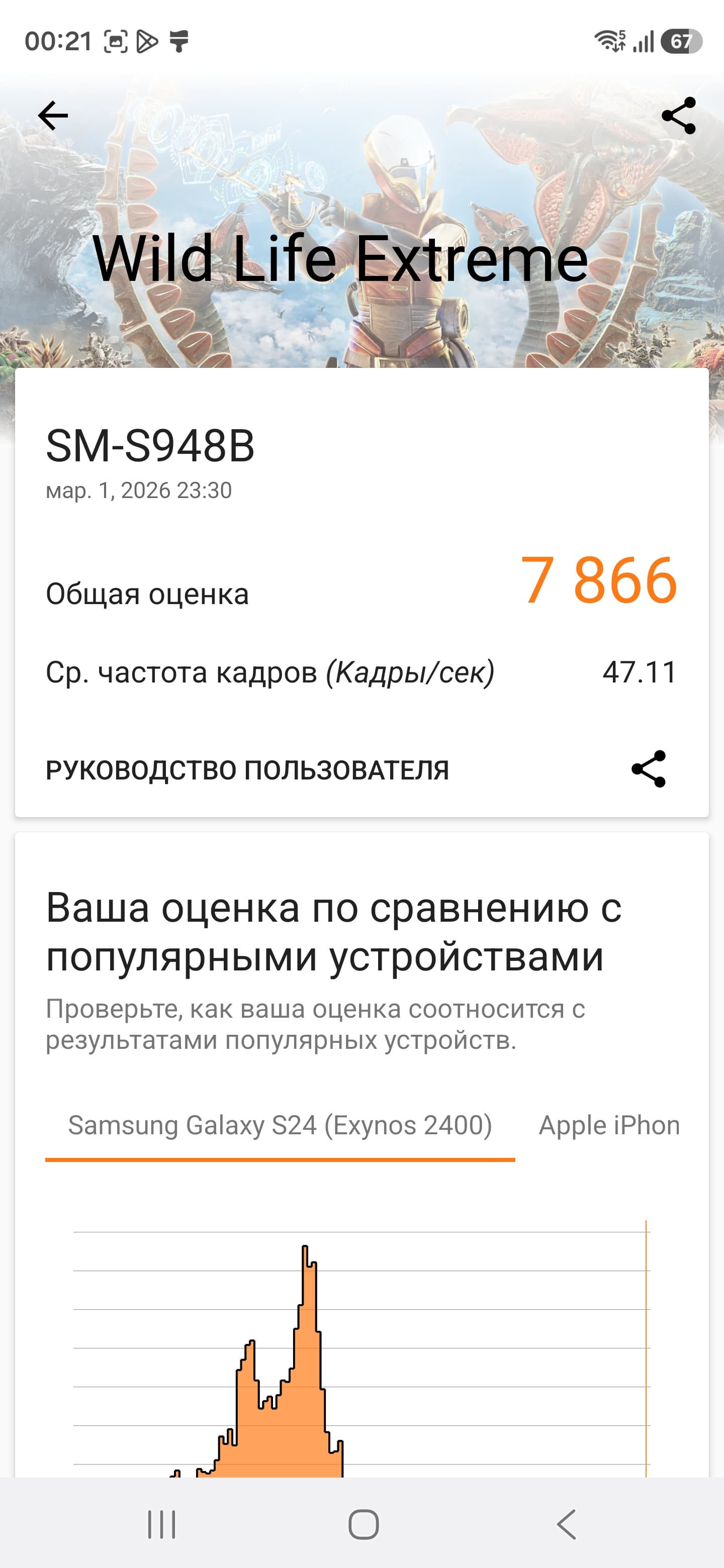Viewport: 724px width, 1568px height.
Task: Open РУКОВОДСТВО ПОЛЬЗОВАТЕЛЯ guide
Action: pos(247,770)
